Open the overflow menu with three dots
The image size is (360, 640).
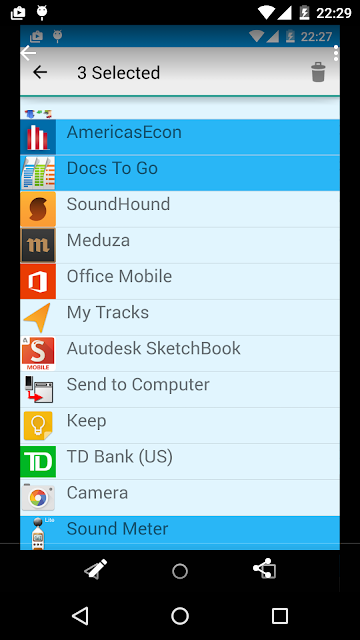pyautogui.click(x=336, y=53)
